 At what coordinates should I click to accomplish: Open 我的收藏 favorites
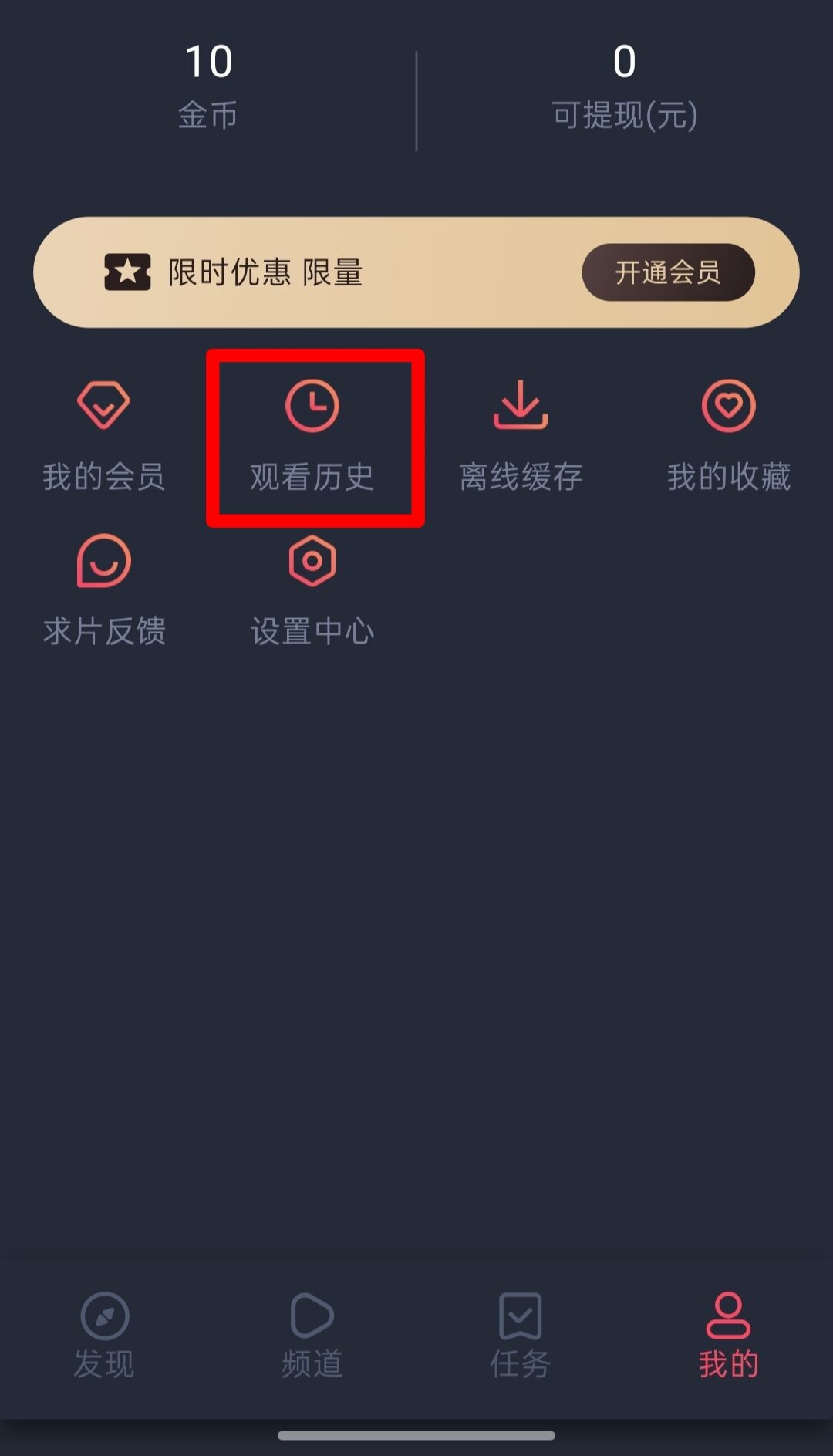pyautogui.click(x=729, y=436)
